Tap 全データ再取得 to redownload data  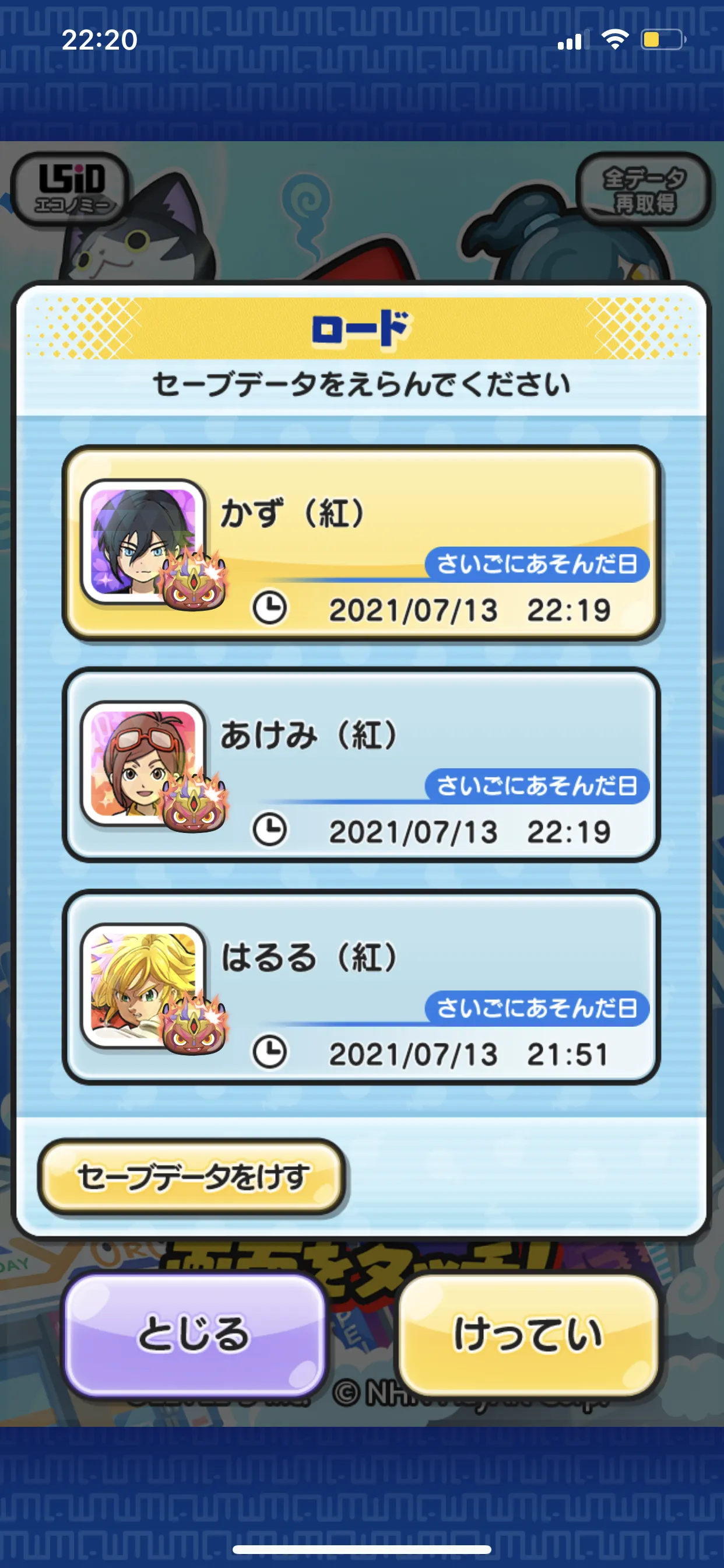tap(644, 190)
